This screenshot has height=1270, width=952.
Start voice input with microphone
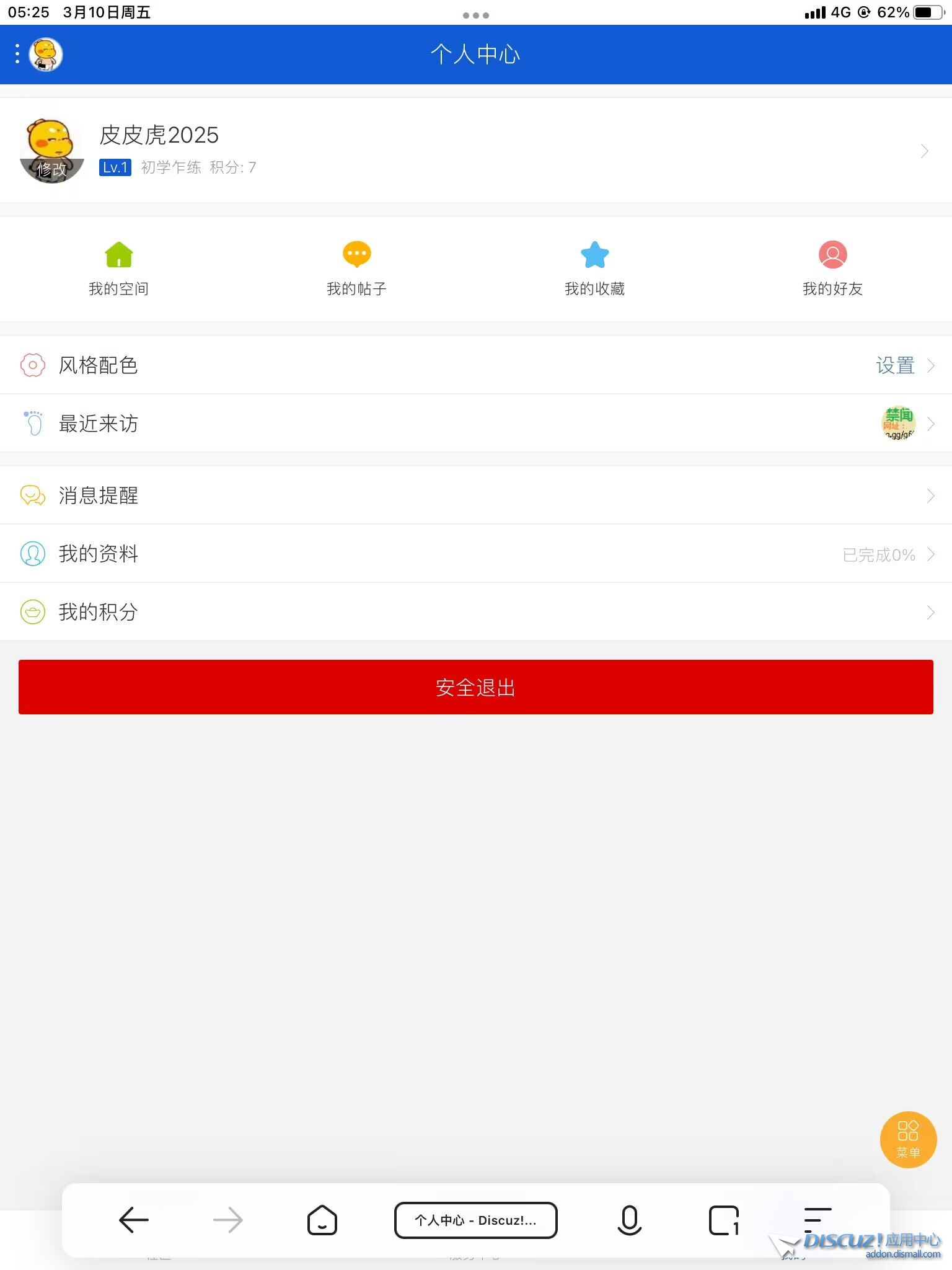(629, 1220)
